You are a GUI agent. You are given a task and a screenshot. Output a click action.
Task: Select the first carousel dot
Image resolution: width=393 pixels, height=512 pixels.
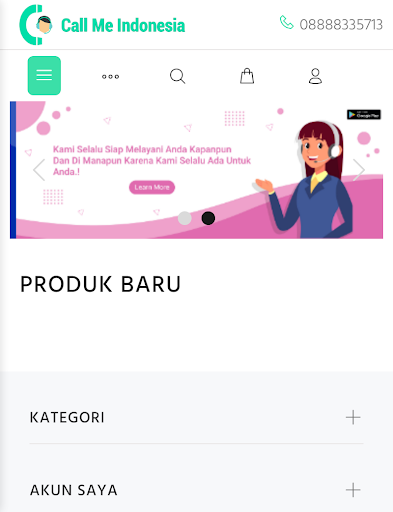point(185,218)
